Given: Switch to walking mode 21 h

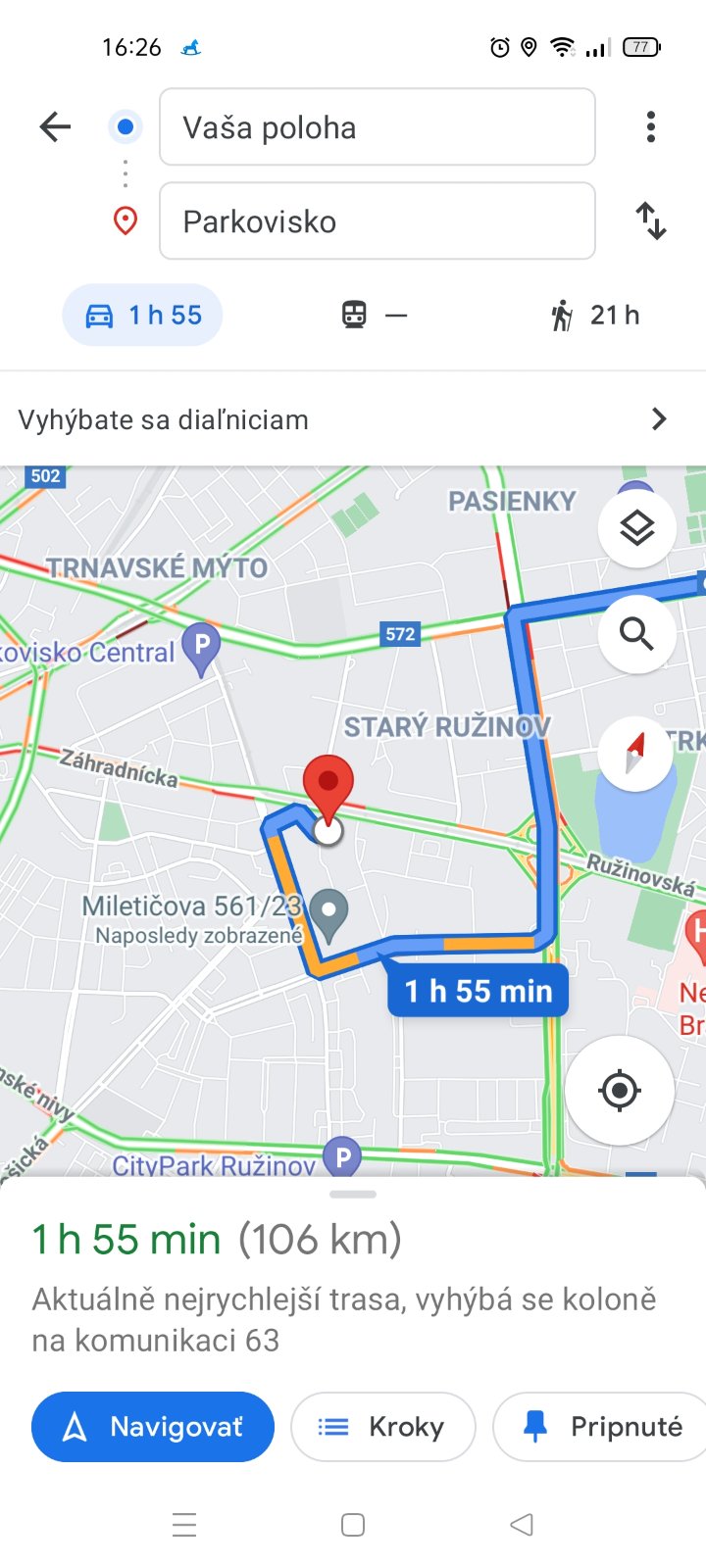Looking at the screenshot, I should coord(594,315).
